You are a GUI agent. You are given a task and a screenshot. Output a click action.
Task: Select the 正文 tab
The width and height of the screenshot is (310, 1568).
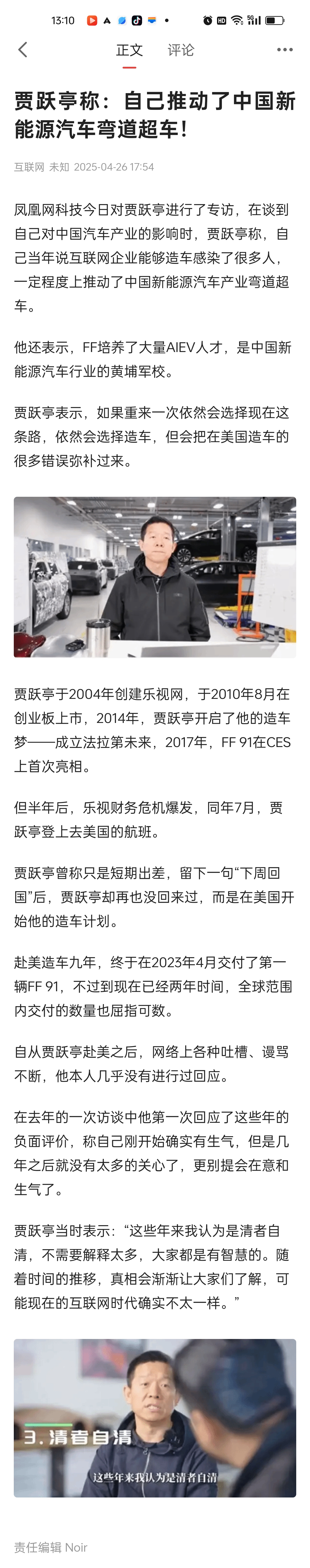[129, 50]
